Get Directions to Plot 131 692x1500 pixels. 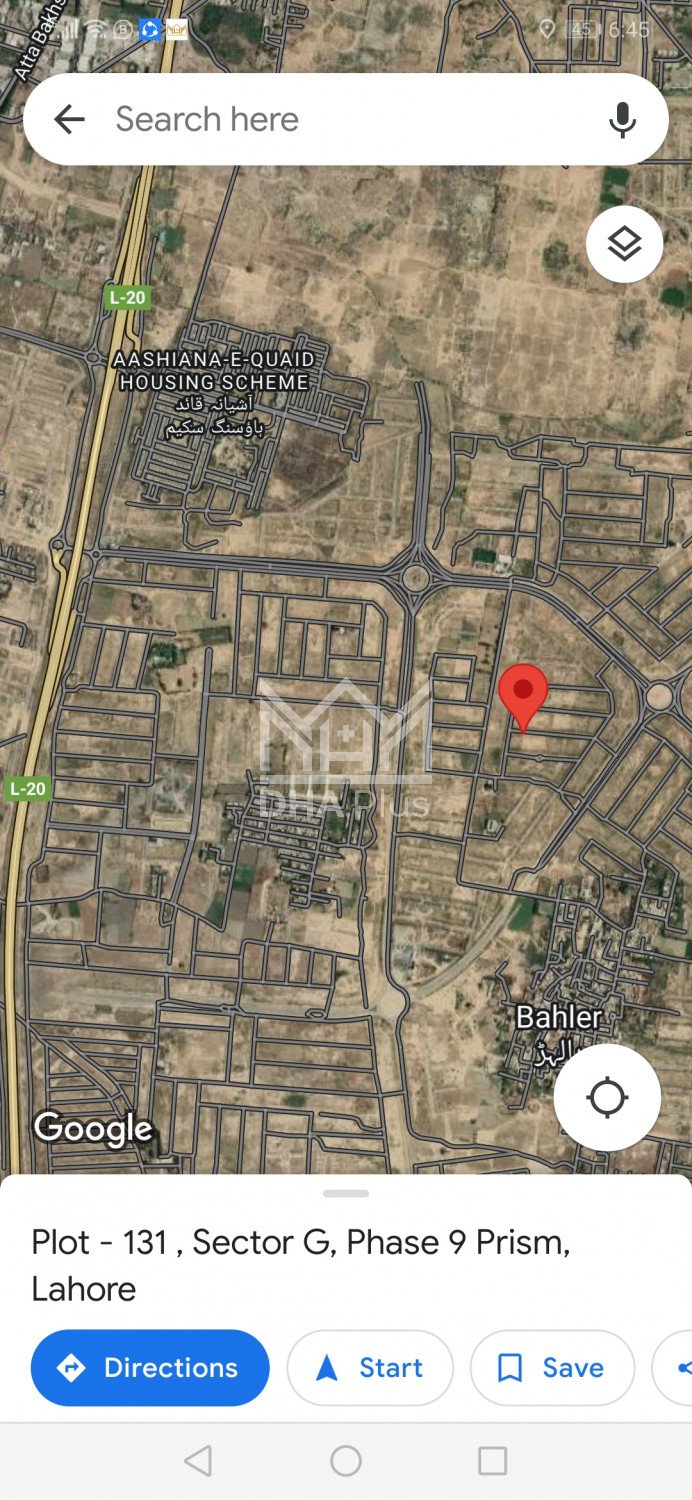pyautogui.click(x=150, y=1367)
